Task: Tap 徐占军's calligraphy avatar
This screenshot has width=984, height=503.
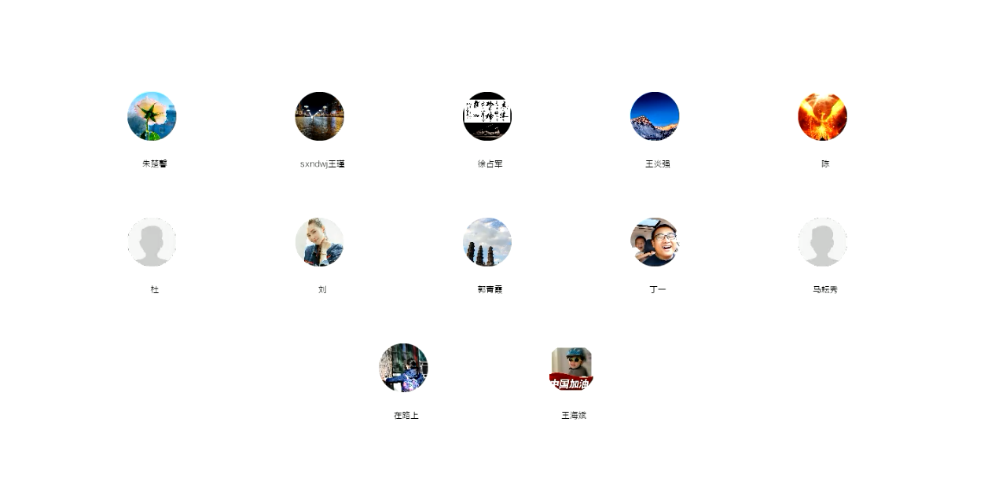Action: pyautogui.click(x=487, y=117)
